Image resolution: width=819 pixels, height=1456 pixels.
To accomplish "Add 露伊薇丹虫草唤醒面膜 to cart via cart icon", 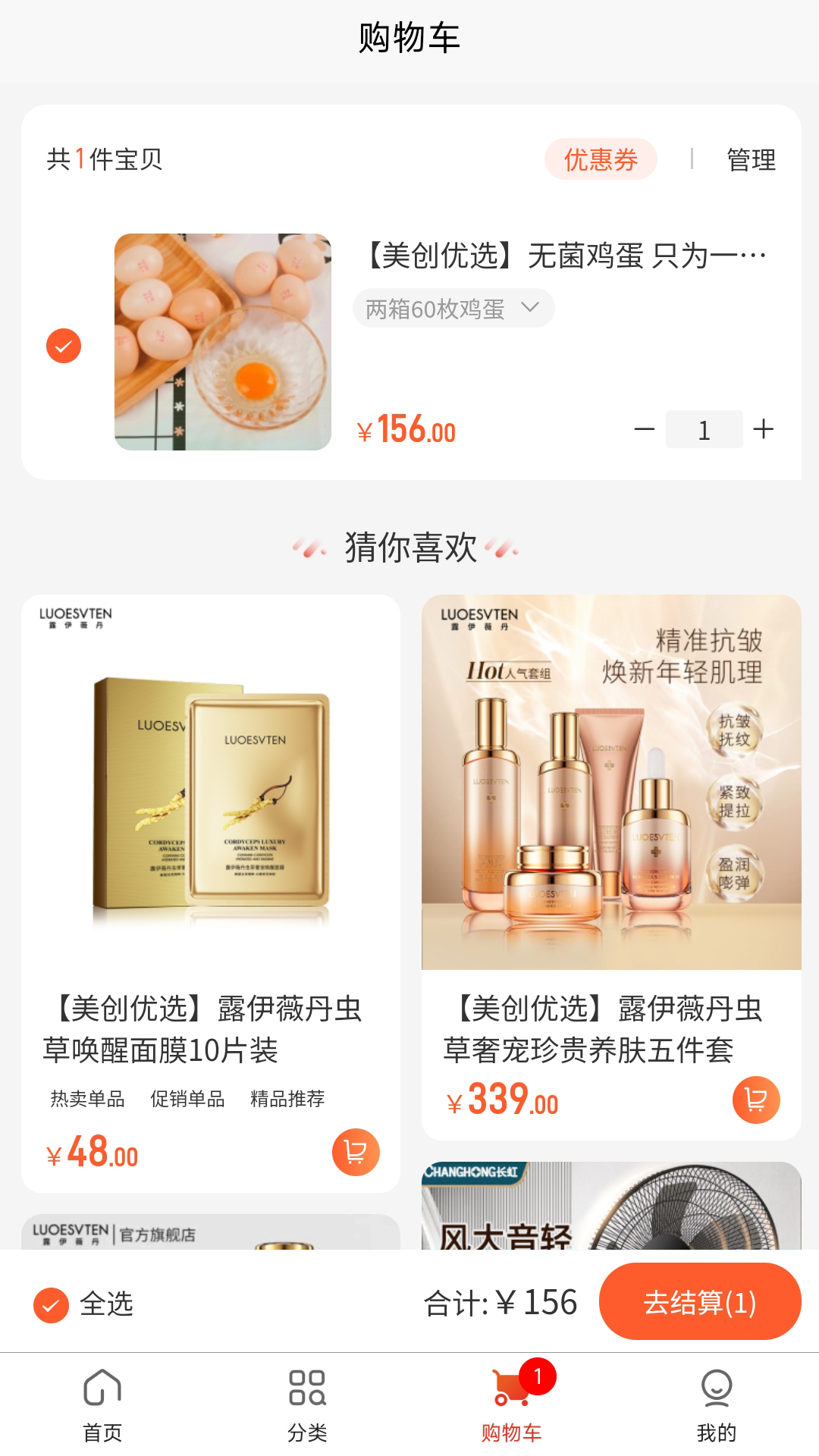I will (355, 1152).
